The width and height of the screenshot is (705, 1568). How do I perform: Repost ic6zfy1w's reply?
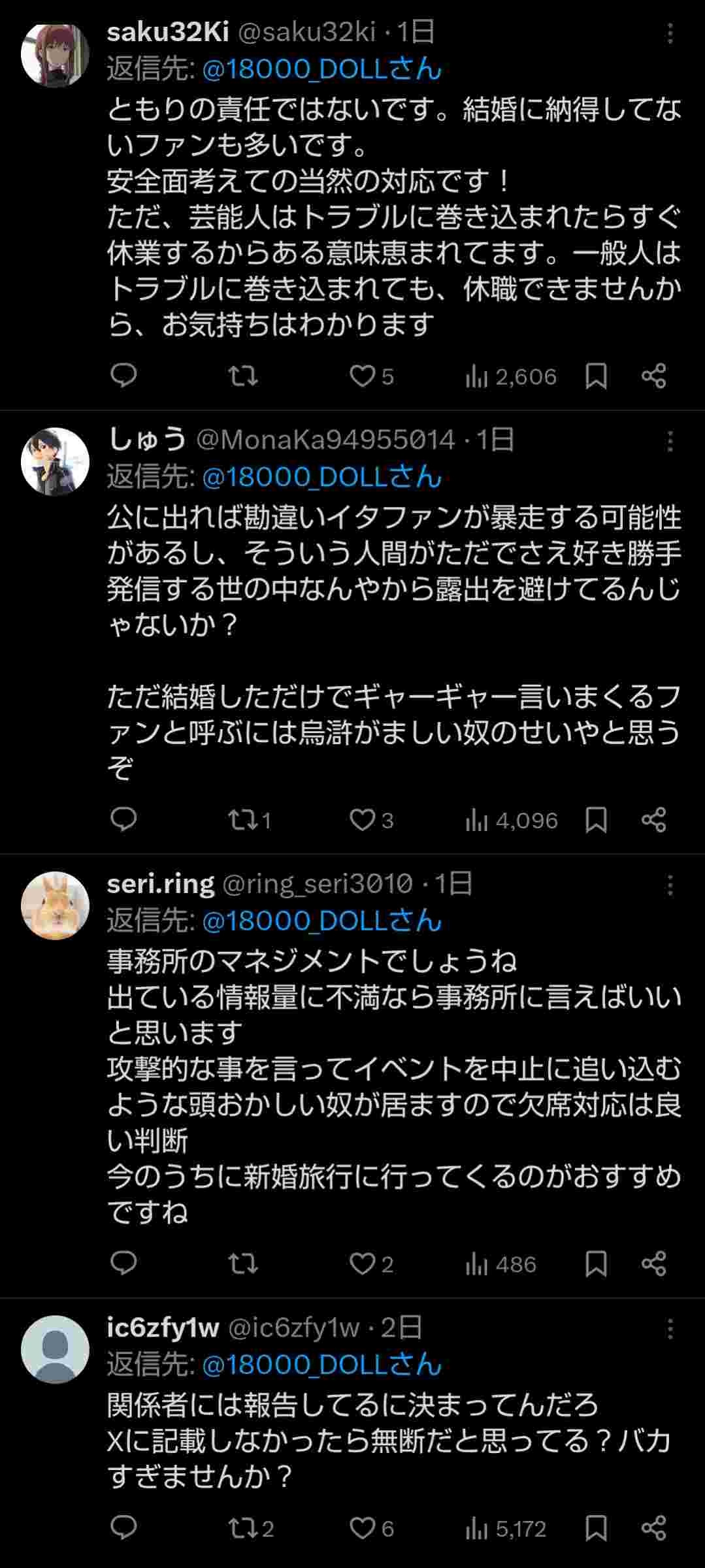point(242,1528)
